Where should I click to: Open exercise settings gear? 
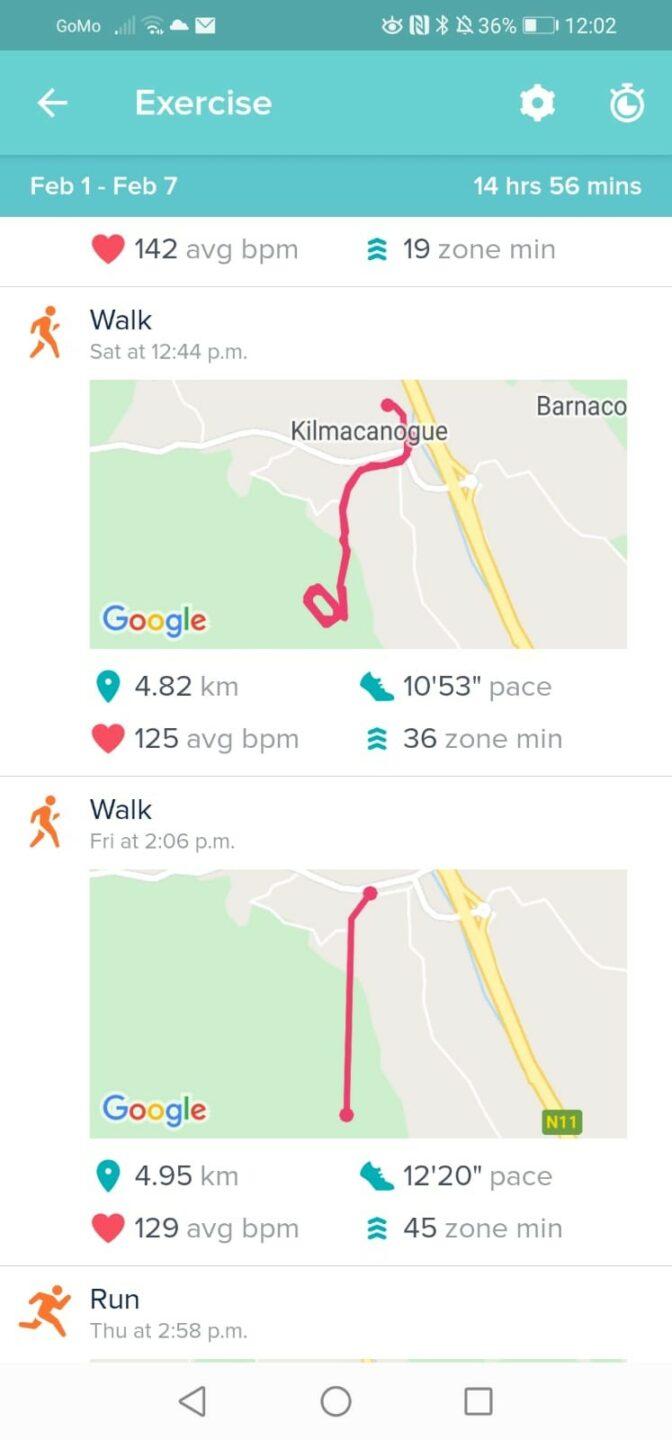click(x=537, y=103)
